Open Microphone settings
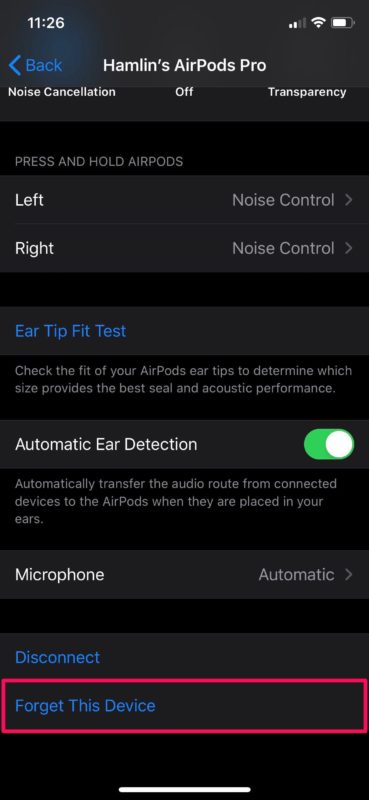369x800 pixels. click(x=184, y=574)
